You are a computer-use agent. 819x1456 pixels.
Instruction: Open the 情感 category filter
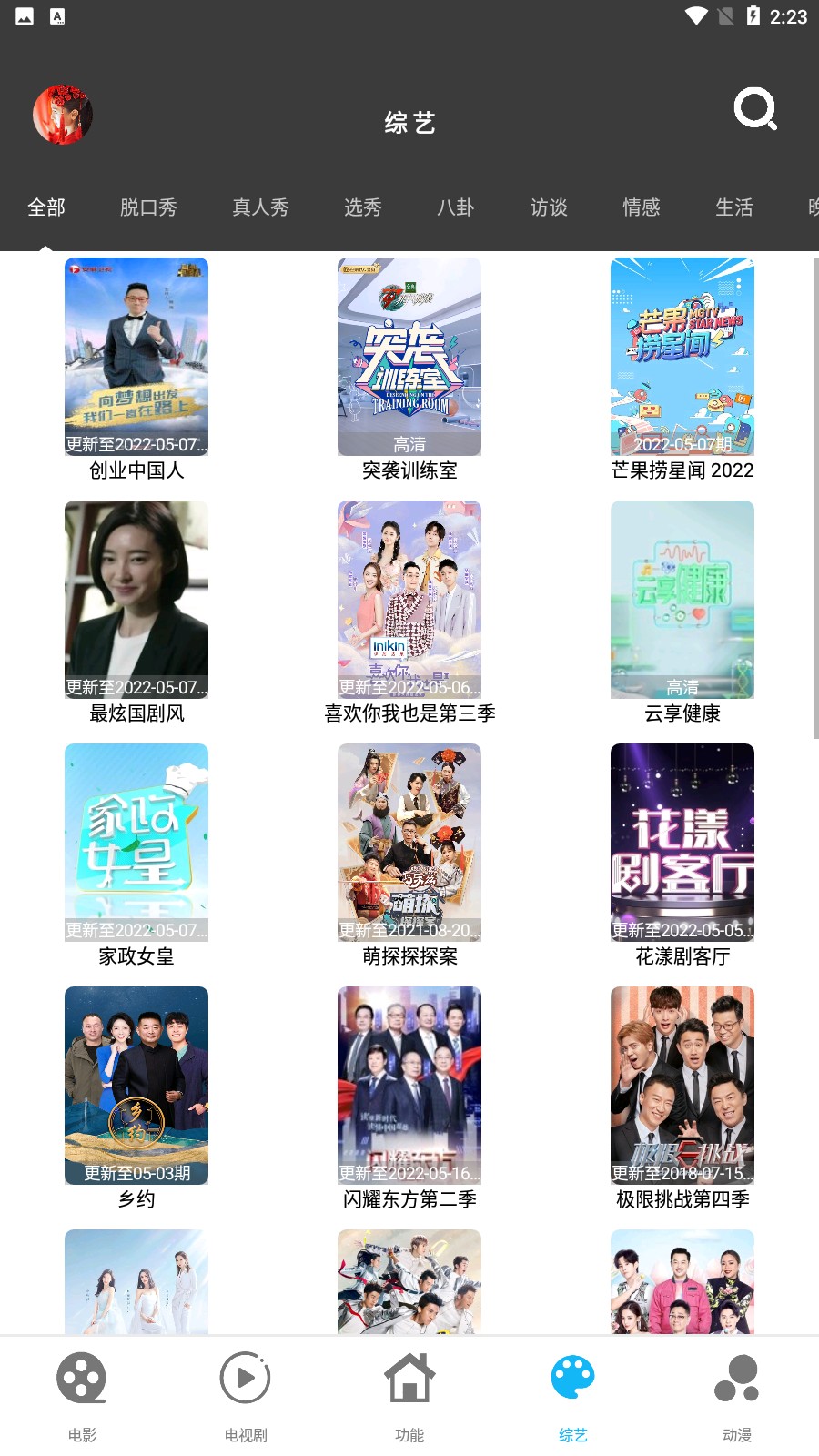pos(642,208)
